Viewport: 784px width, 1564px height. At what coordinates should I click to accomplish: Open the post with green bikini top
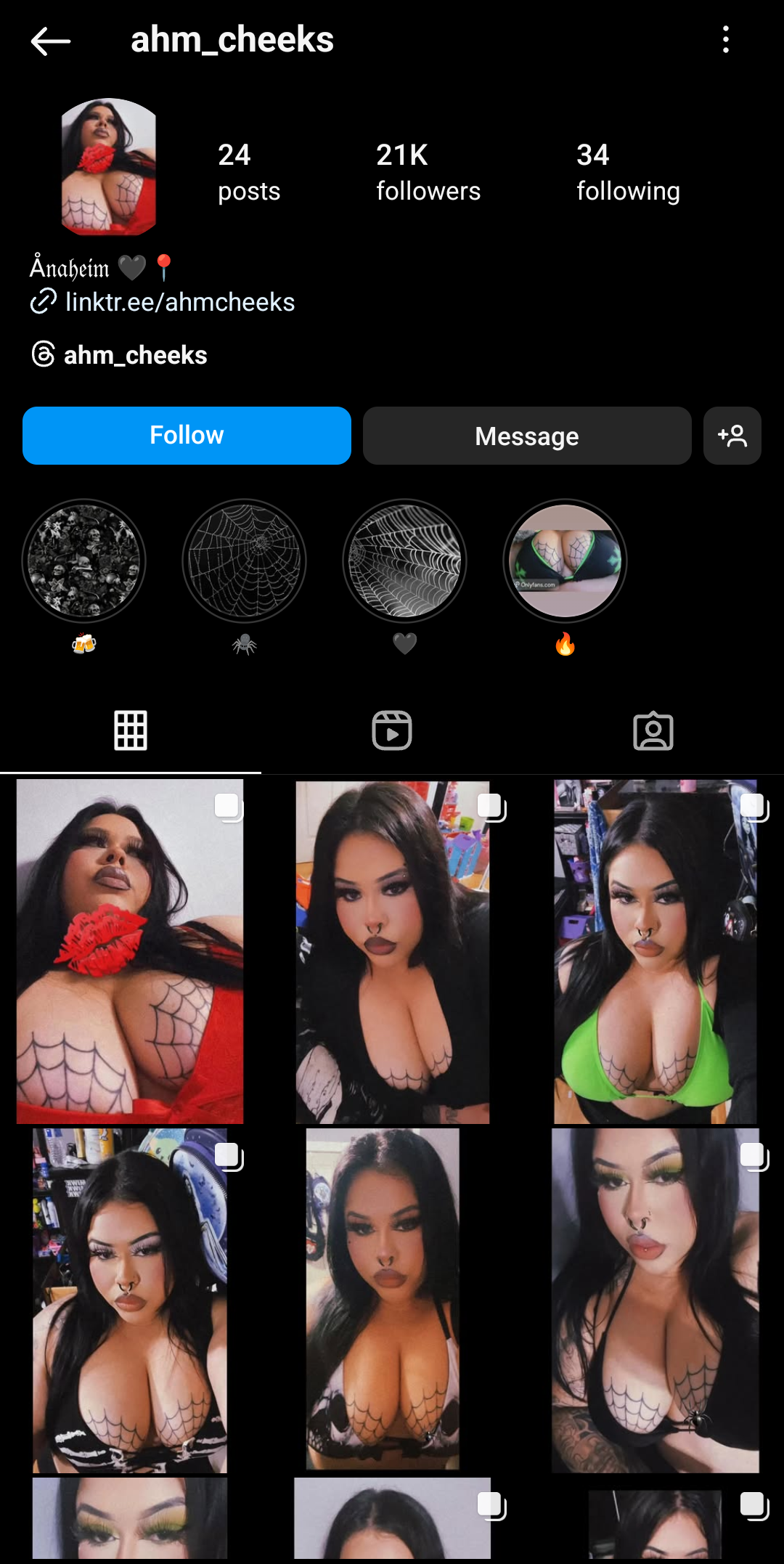pos(655,951)
